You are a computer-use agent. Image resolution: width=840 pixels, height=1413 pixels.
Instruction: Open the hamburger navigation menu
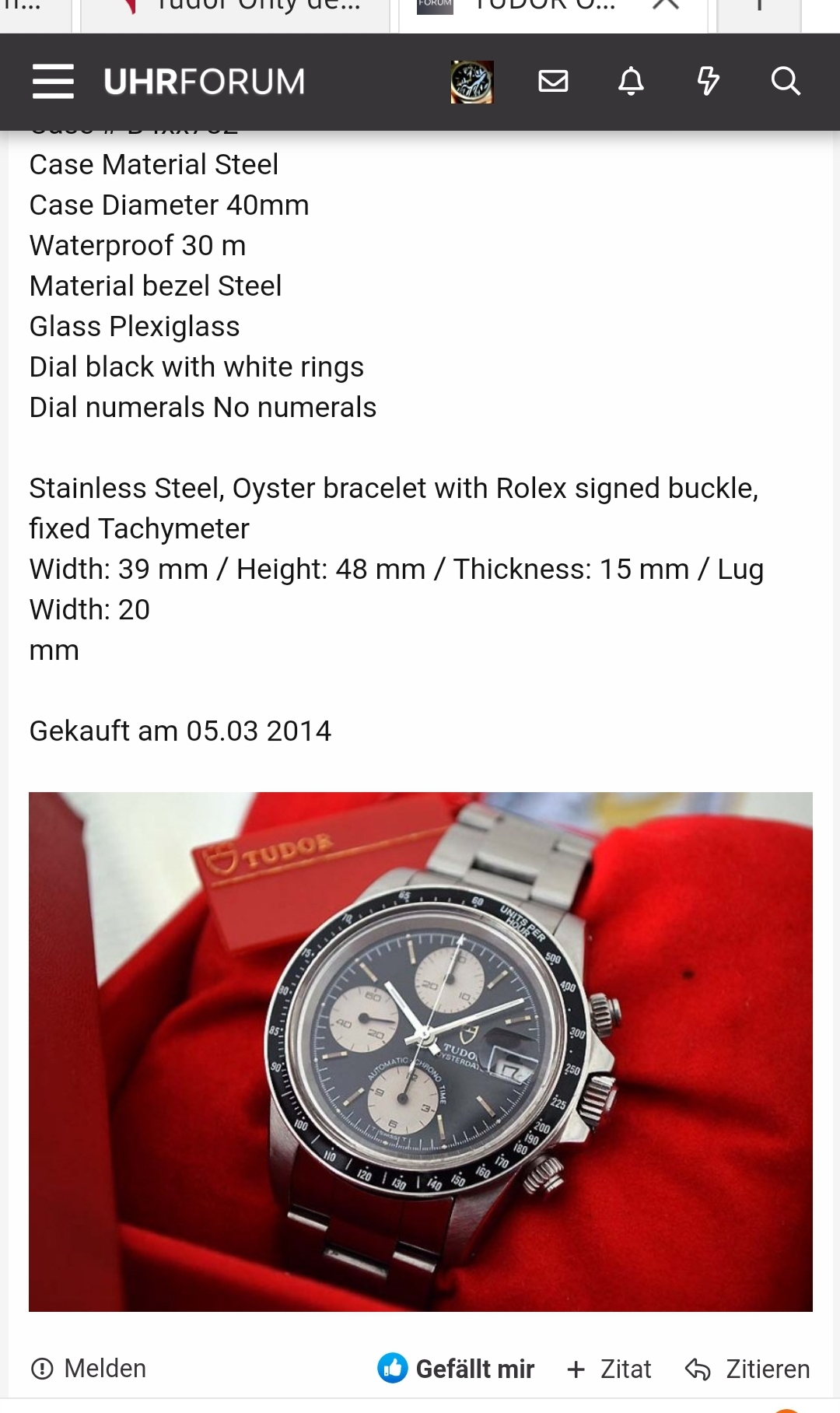pyautogui.click(x=53, y=82)
